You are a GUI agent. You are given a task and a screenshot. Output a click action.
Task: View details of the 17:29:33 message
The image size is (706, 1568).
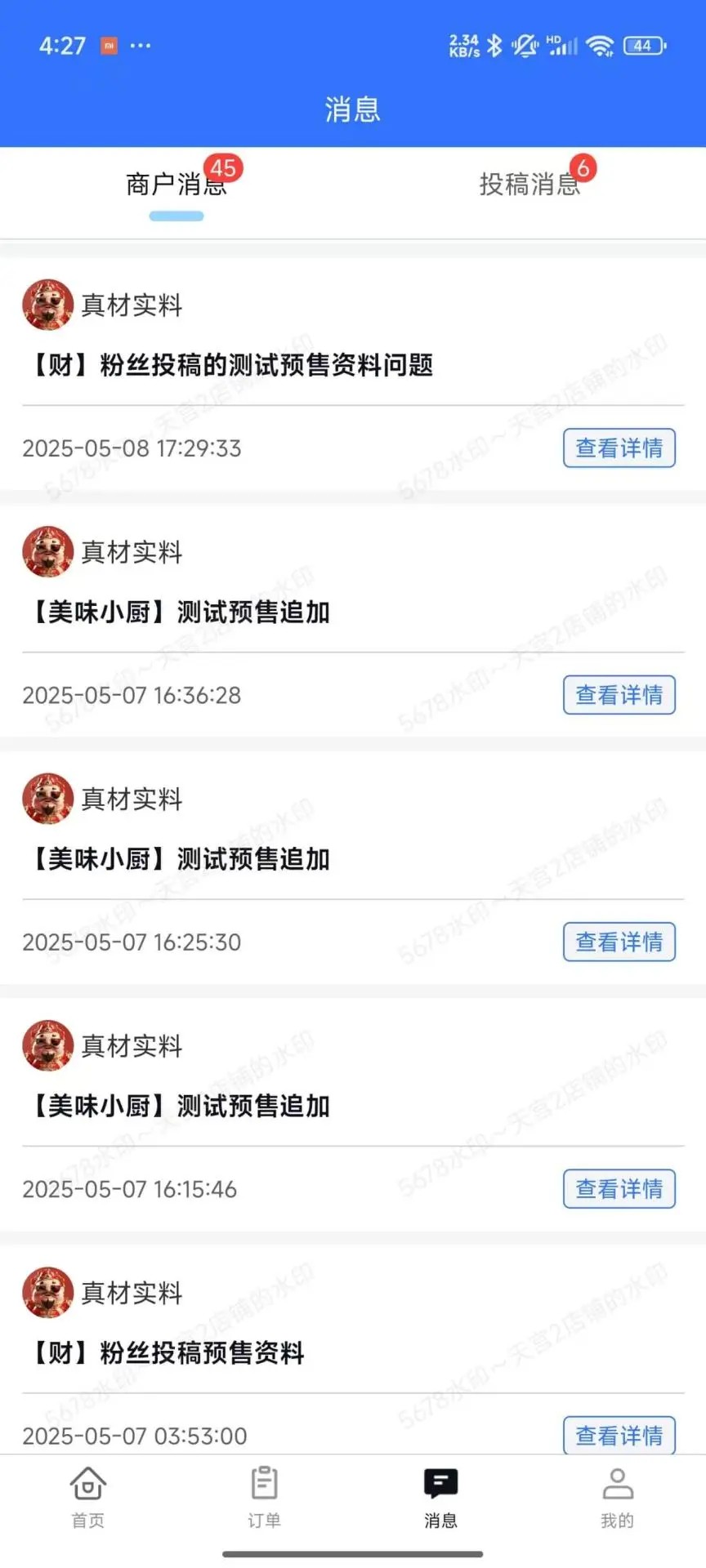619,448
